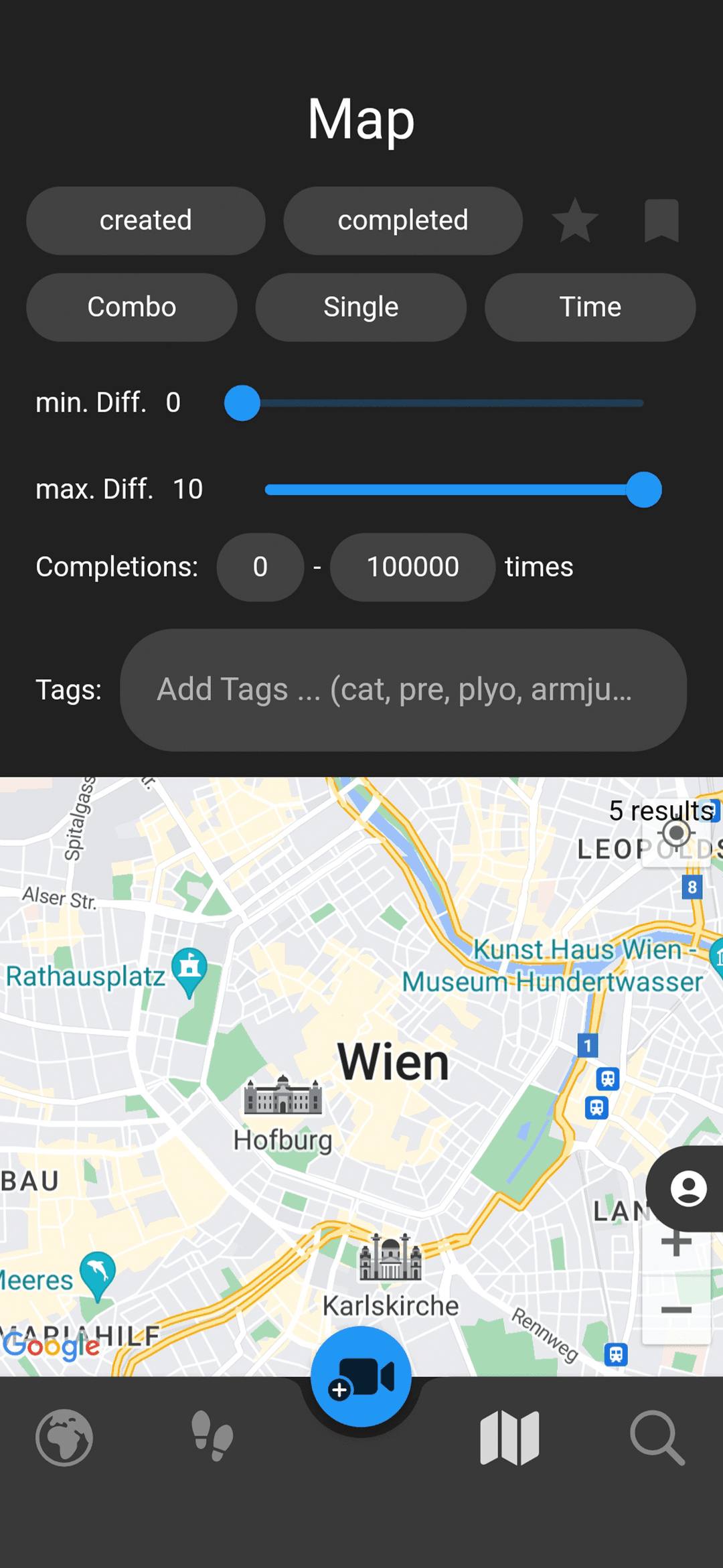Select the completed filter chip
This screenshot has height=1568, width=723.
click(402, 220)
